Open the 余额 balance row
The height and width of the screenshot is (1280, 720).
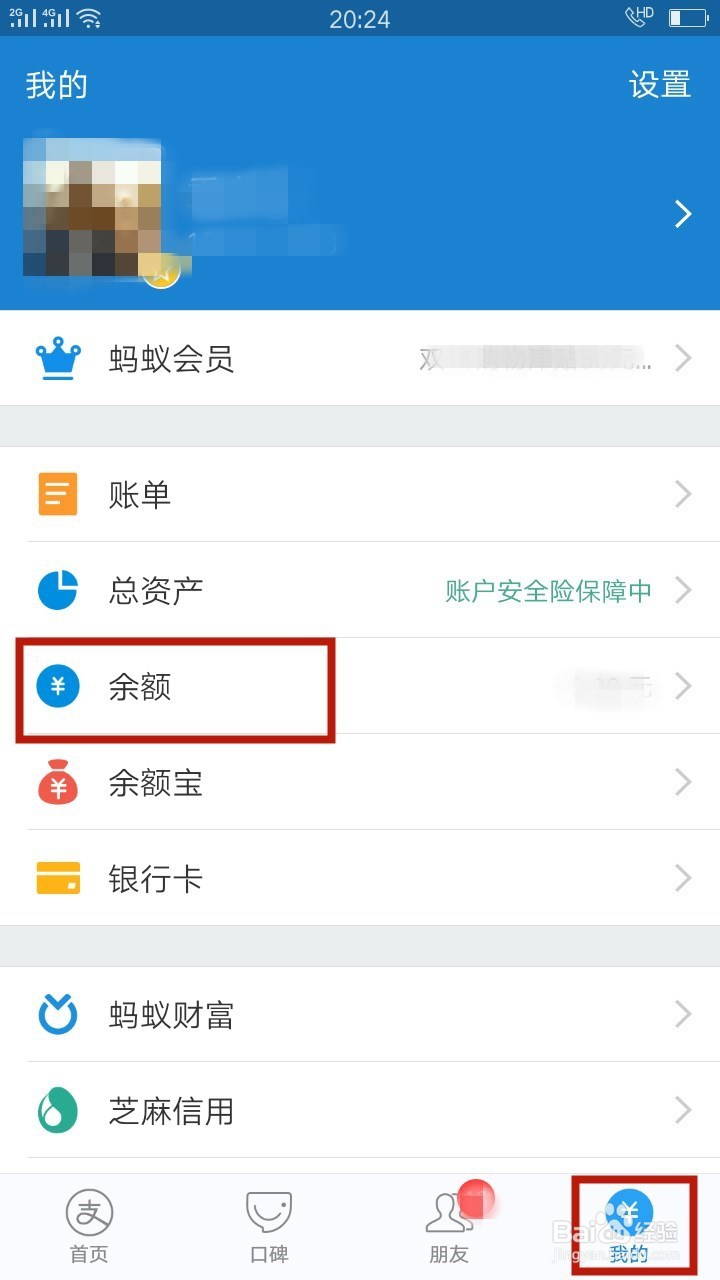[x=360, y=686]
